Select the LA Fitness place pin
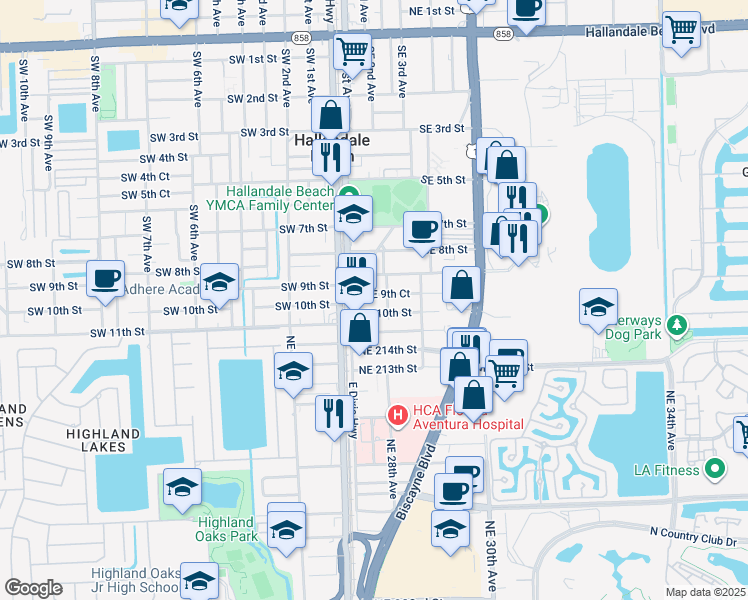This screenshot has height=600, width=748. tap(714, 468)
